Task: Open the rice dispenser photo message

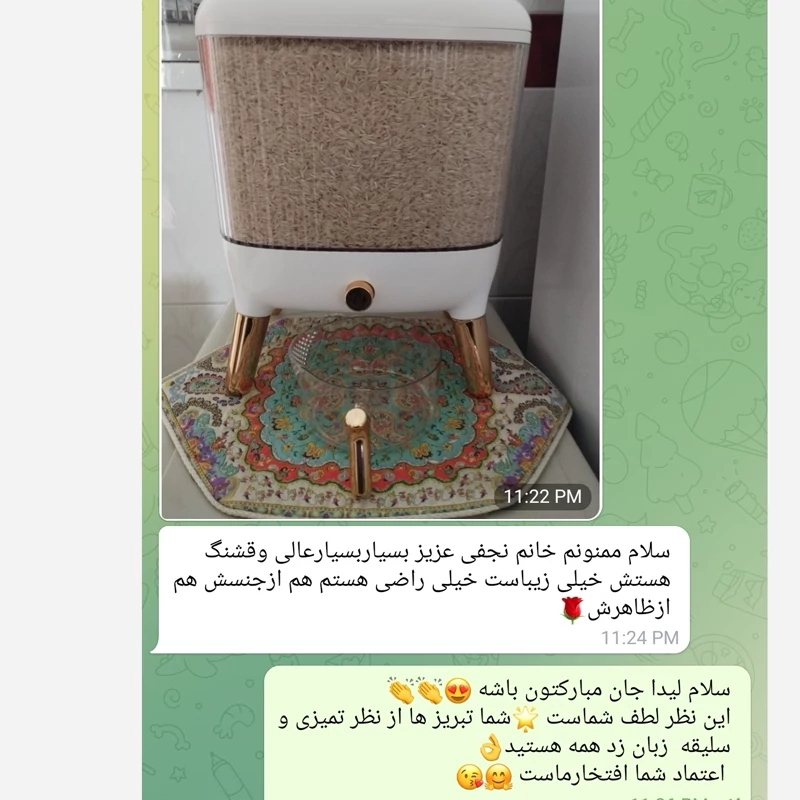Action: (x=380, y=250)
